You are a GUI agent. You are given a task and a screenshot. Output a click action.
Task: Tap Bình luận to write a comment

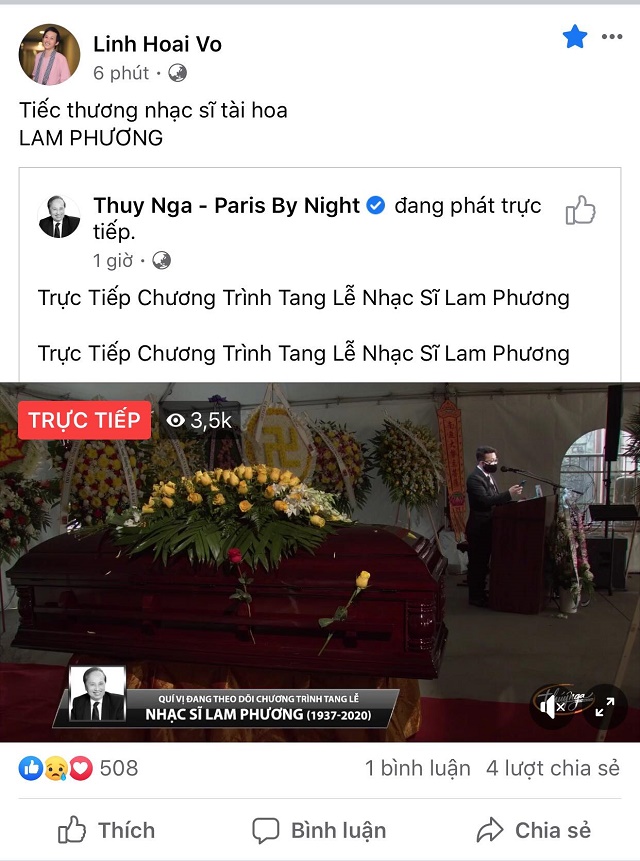[x=319, y=830]
